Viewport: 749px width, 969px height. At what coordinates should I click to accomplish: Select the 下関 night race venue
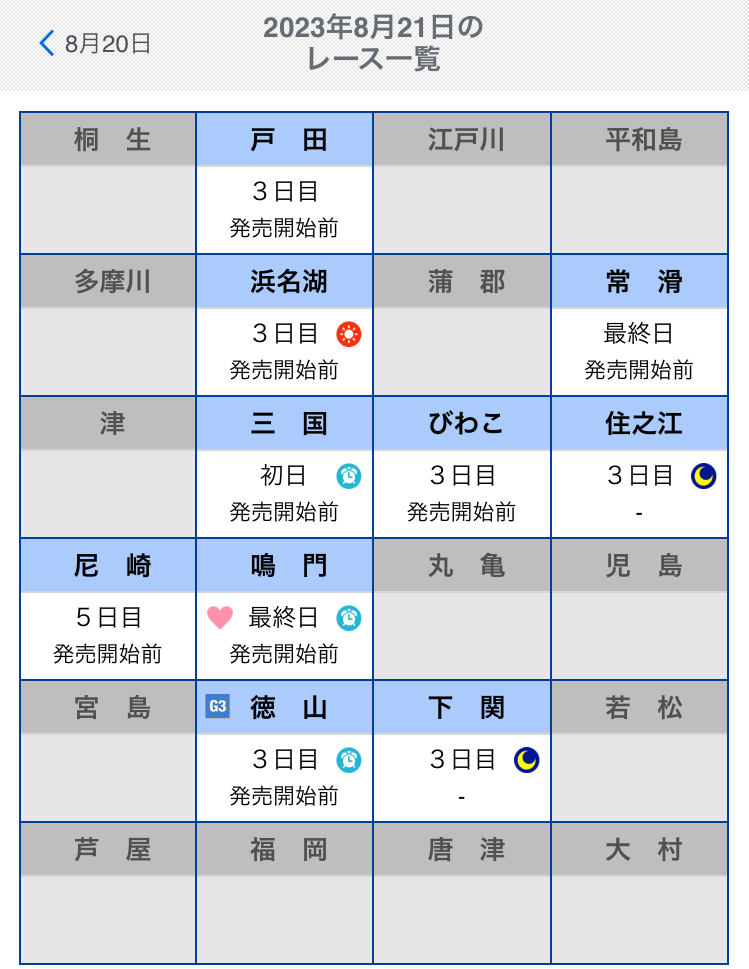(462, 752)
